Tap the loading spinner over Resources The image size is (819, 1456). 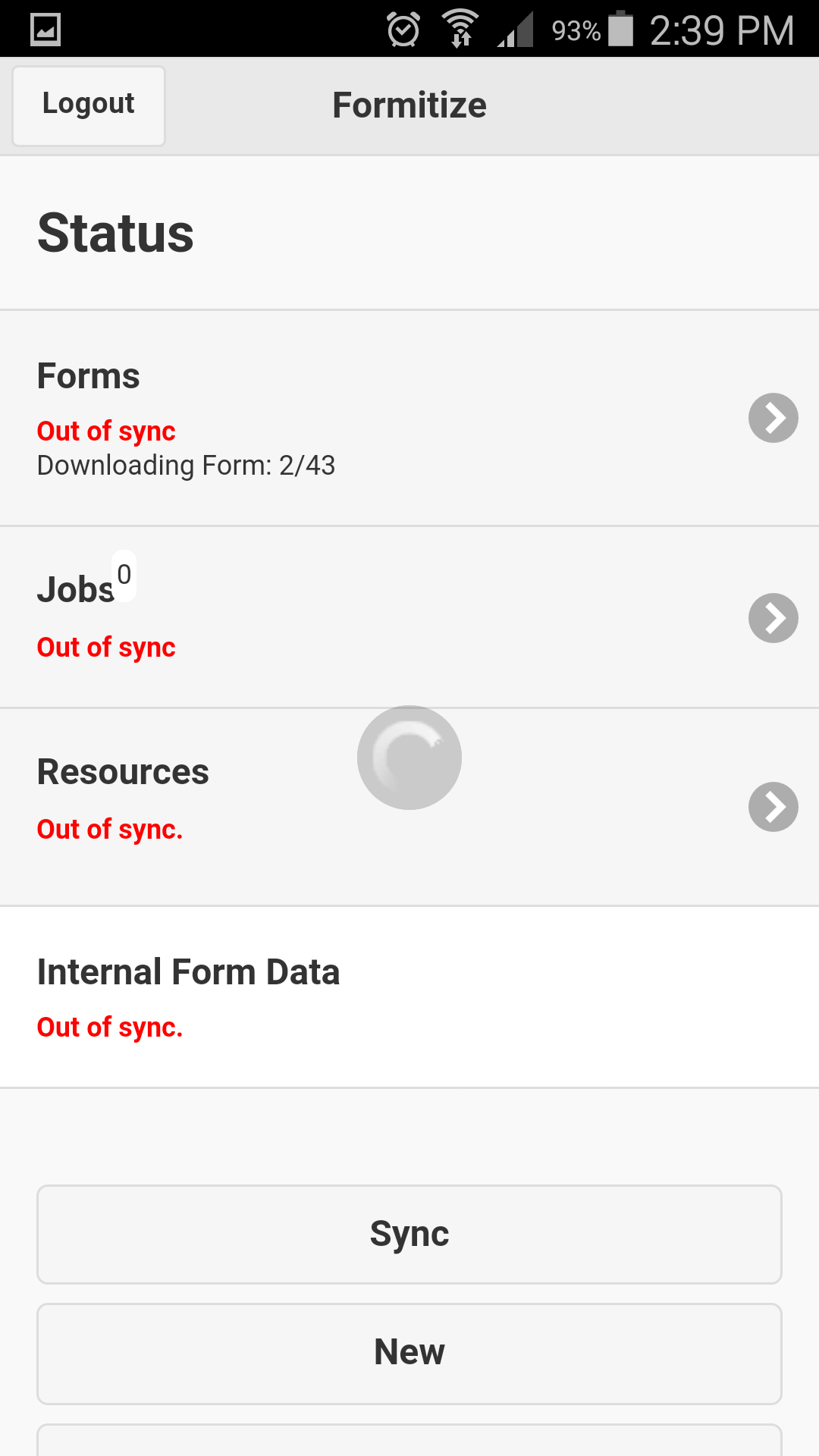(x=409, y=757)
